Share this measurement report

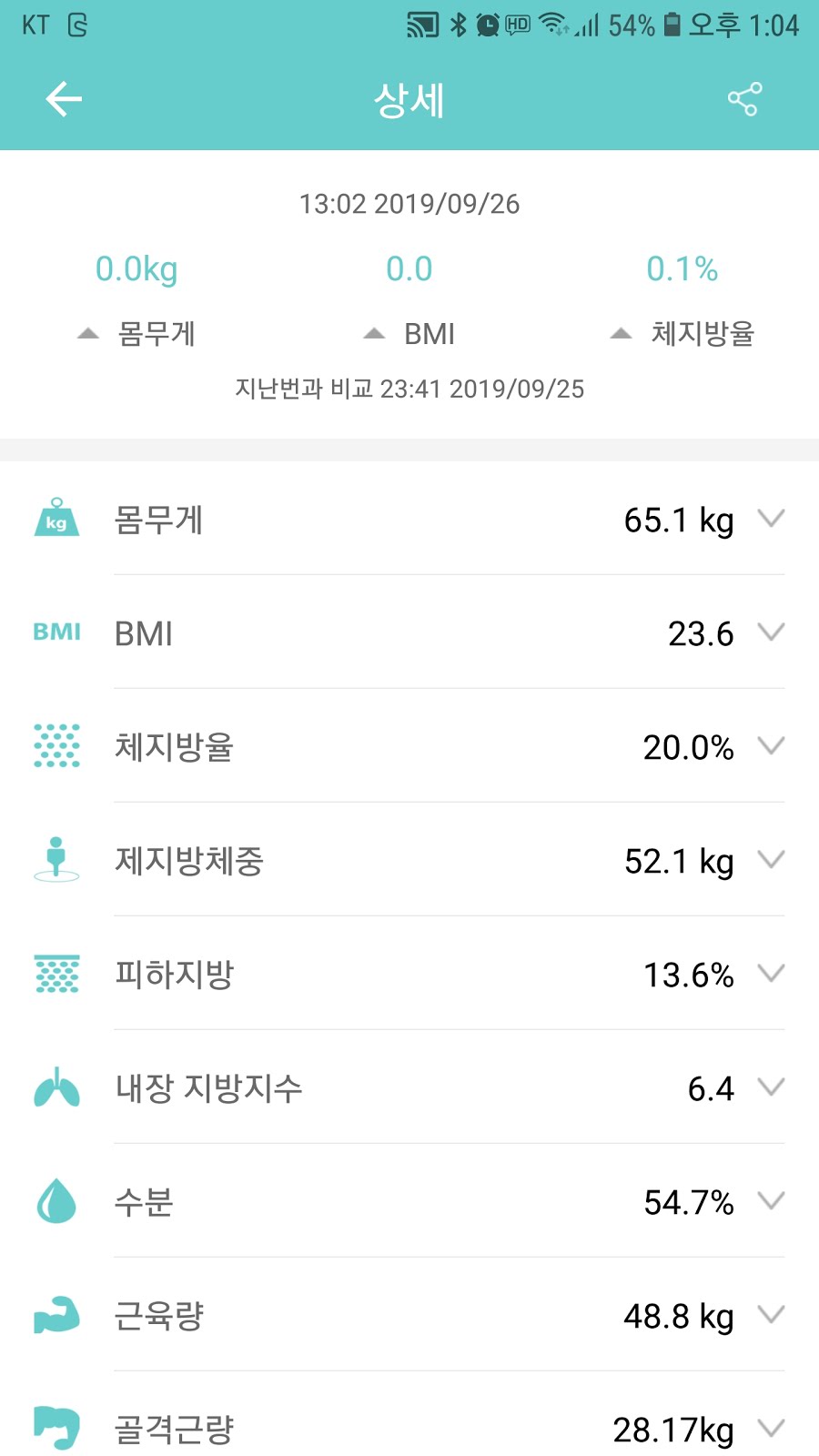tap(744, 99)
